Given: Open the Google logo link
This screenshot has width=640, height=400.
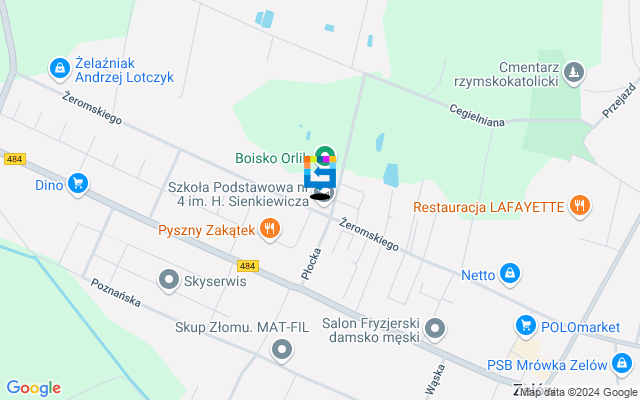Looking at the screenshot, I should coord(33,388).
